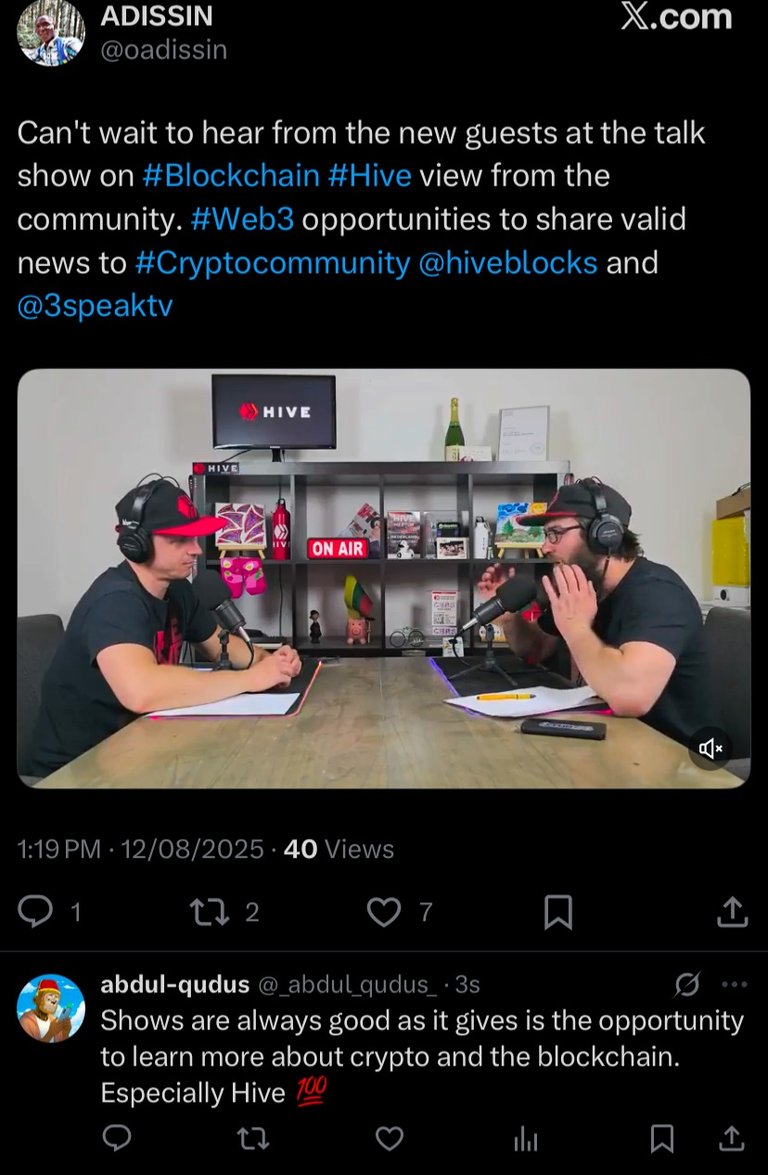Reply to ADISSIN's post
Screen dimensions: 768x1175
(x=38, y=911)
